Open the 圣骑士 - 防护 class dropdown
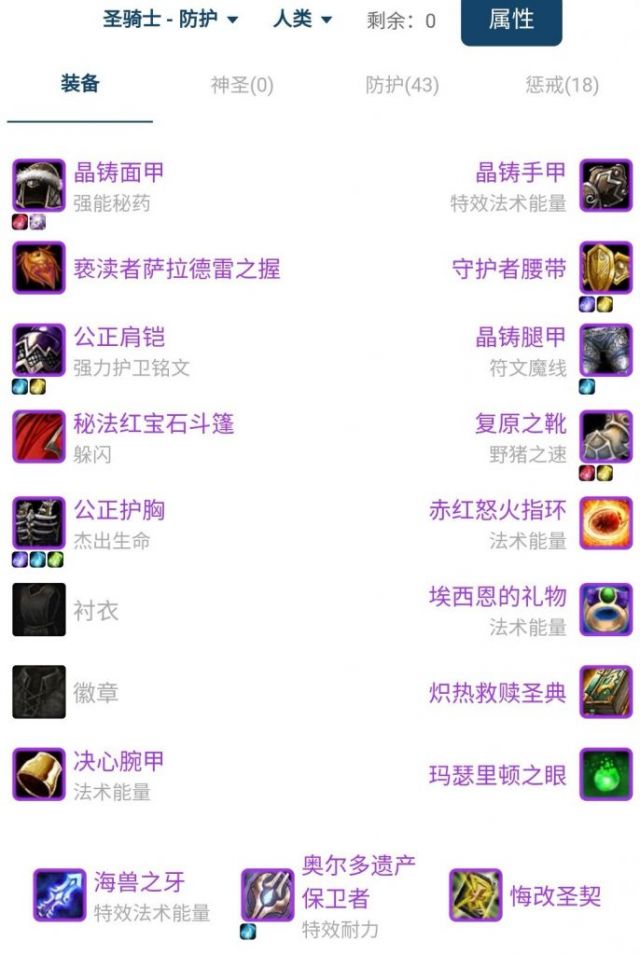 tap(170, 20)
